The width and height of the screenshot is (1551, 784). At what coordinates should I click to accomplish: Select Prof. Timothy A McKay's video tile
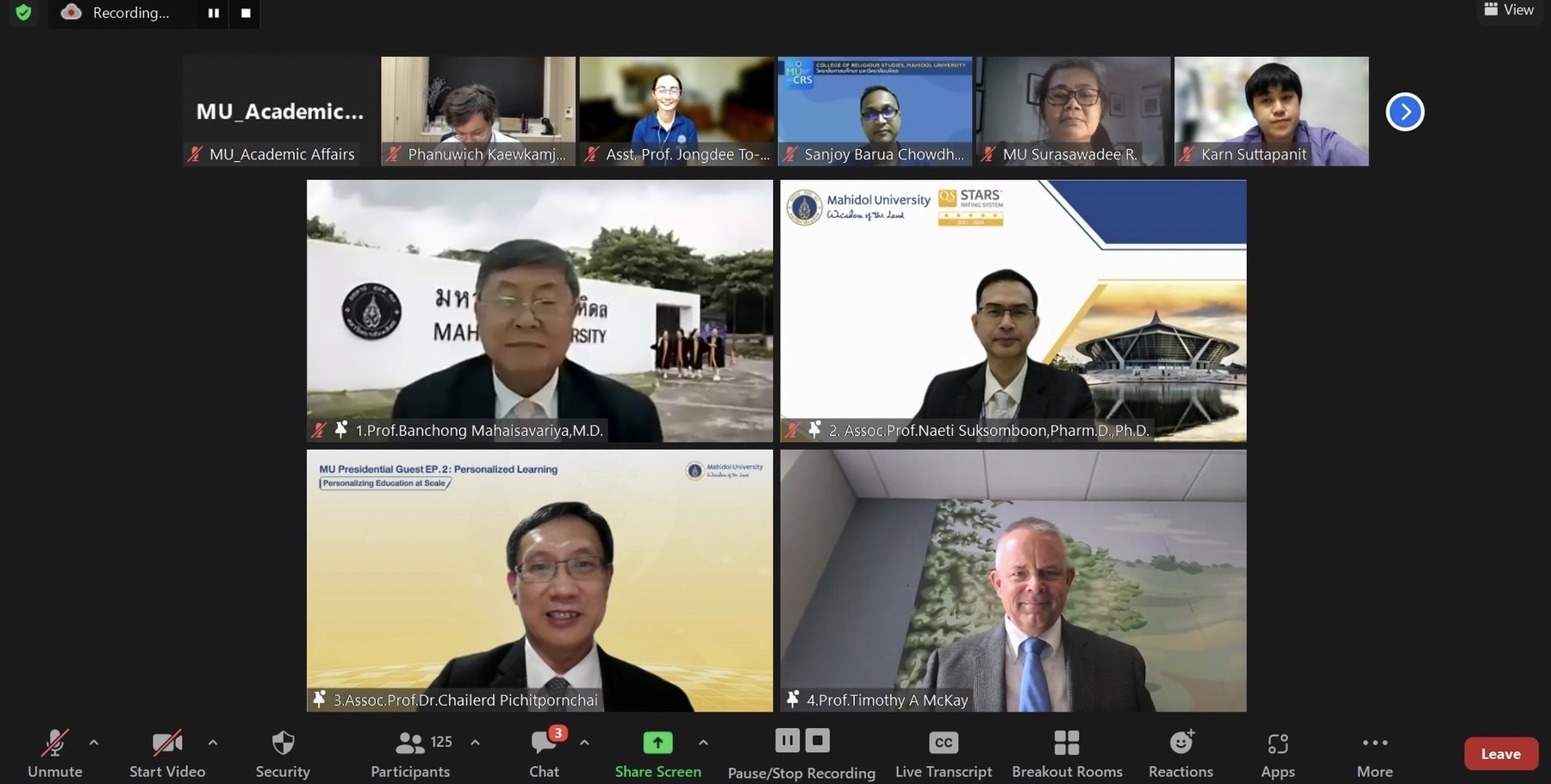point(1013,580)
